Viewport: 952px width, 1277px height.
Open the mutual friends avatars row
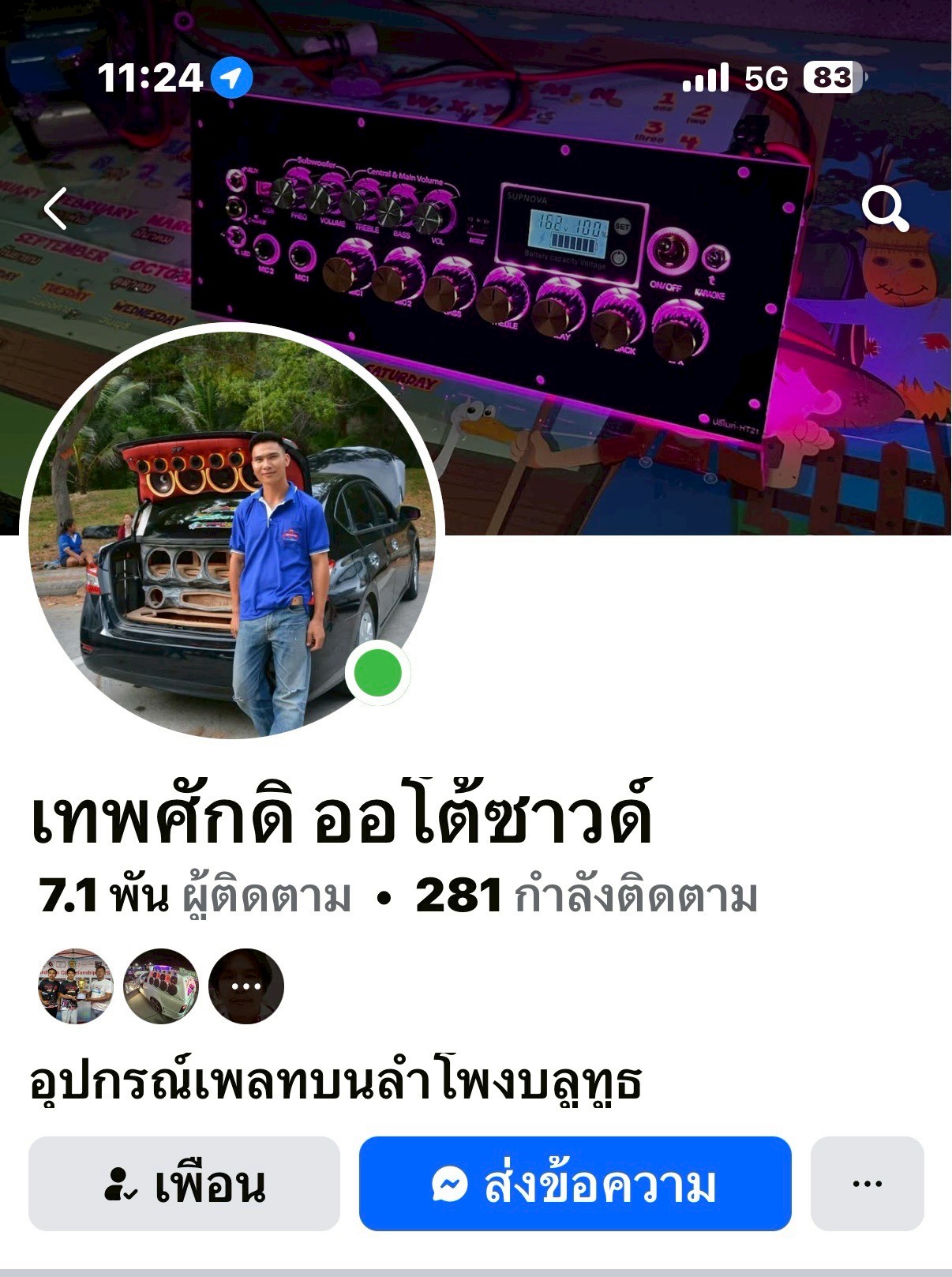[161, 986]
